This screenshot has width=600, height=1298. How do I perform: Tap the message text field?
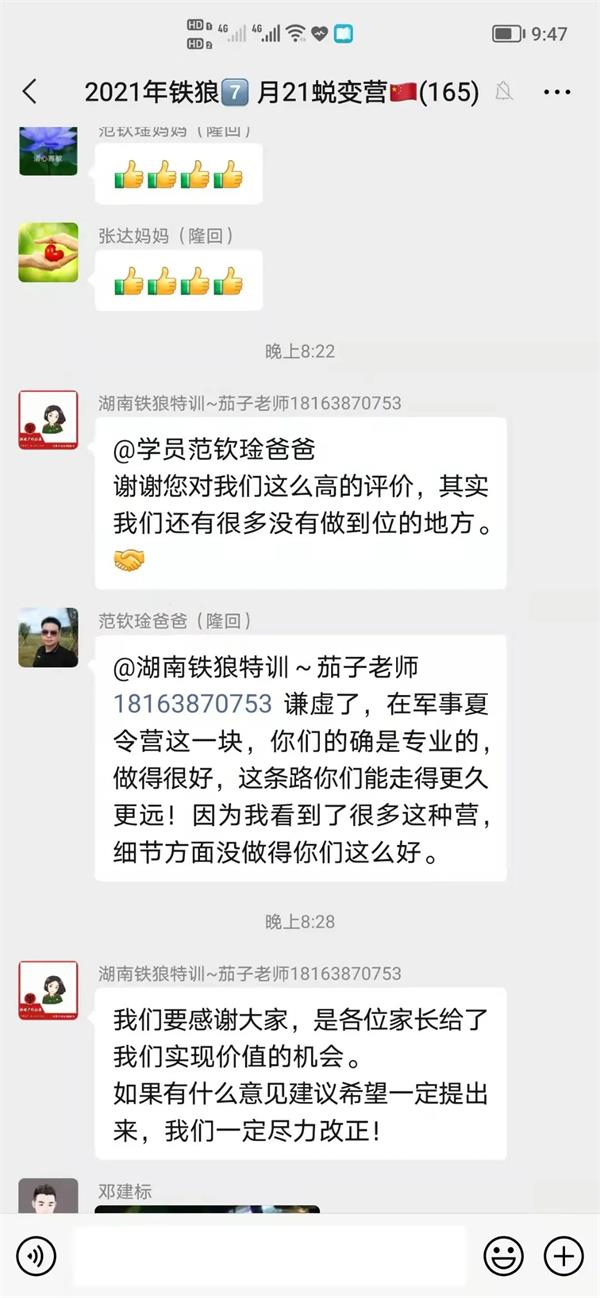(270, 1255)
